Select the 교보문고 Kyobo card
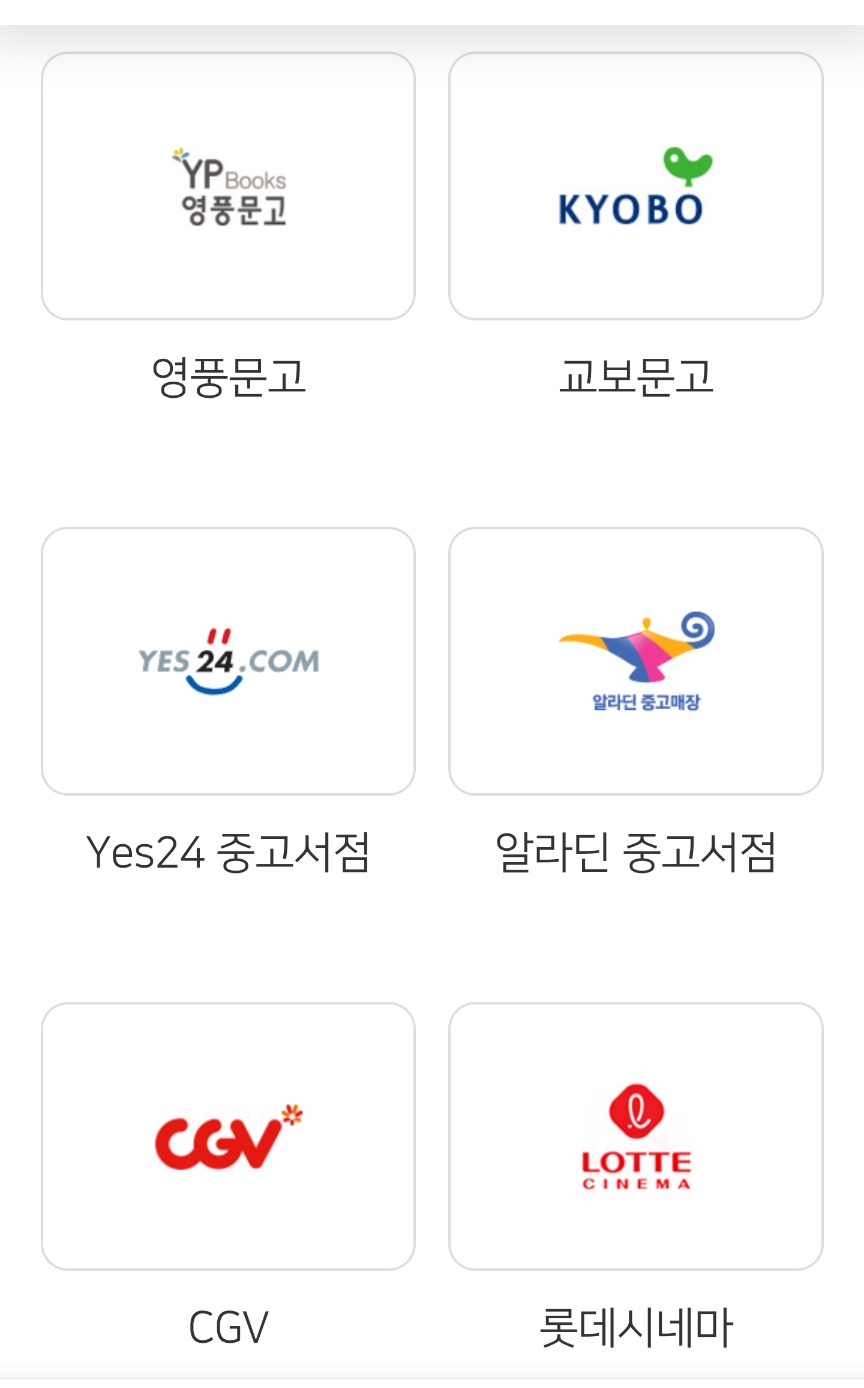Image resolution: width=864 pixels, height=1388 pixels. tap(636, 186)
